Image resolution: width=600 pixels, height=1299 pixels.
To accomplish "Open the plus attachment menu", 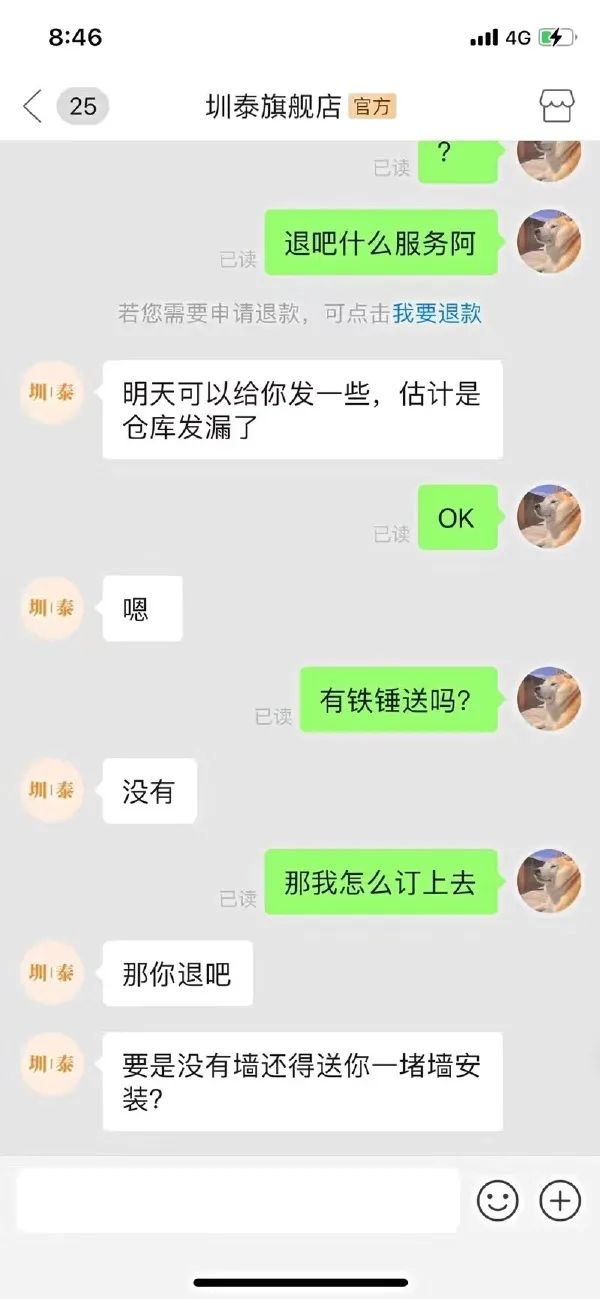I will 560,1200.
